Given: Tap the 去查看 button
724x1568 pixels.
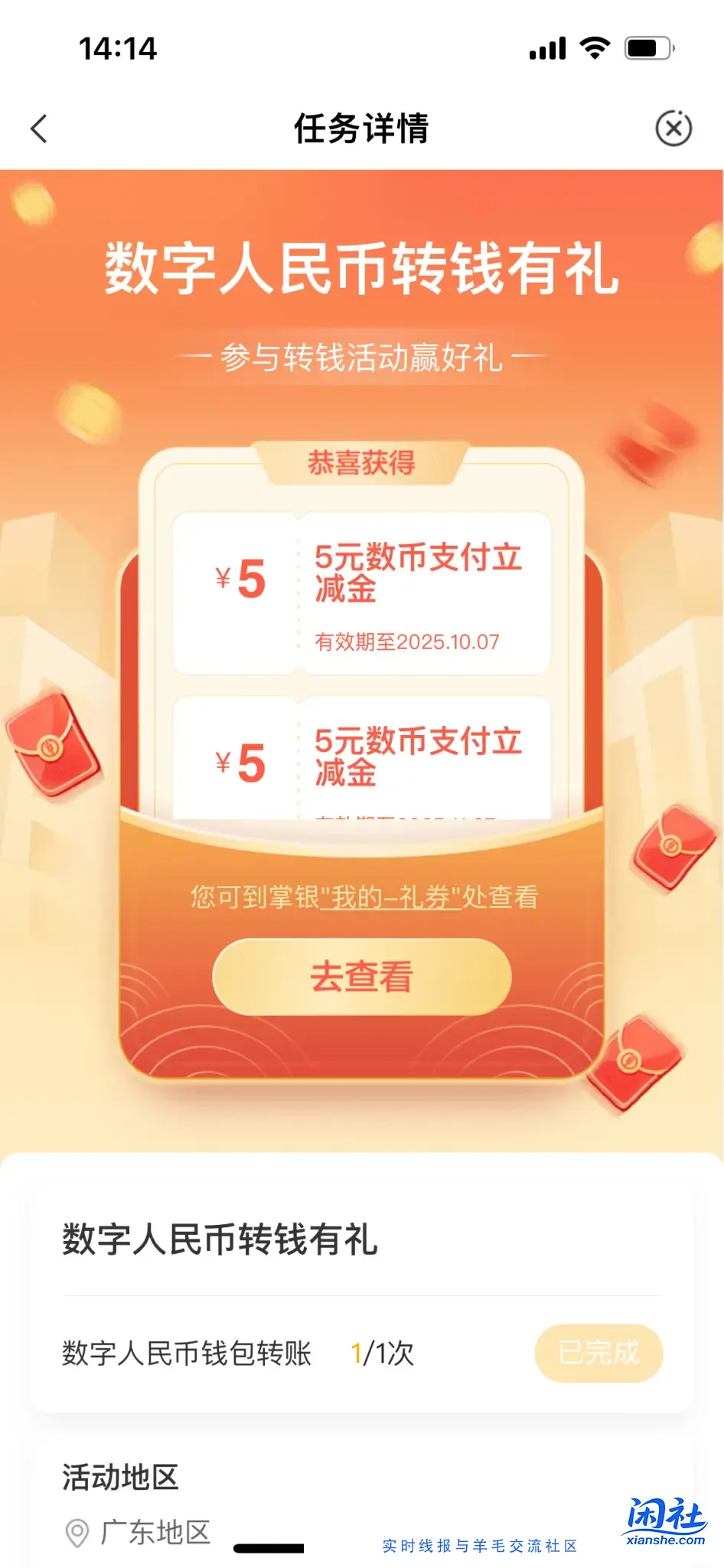Looking at the screenshot, I should [x=361, y=977].
